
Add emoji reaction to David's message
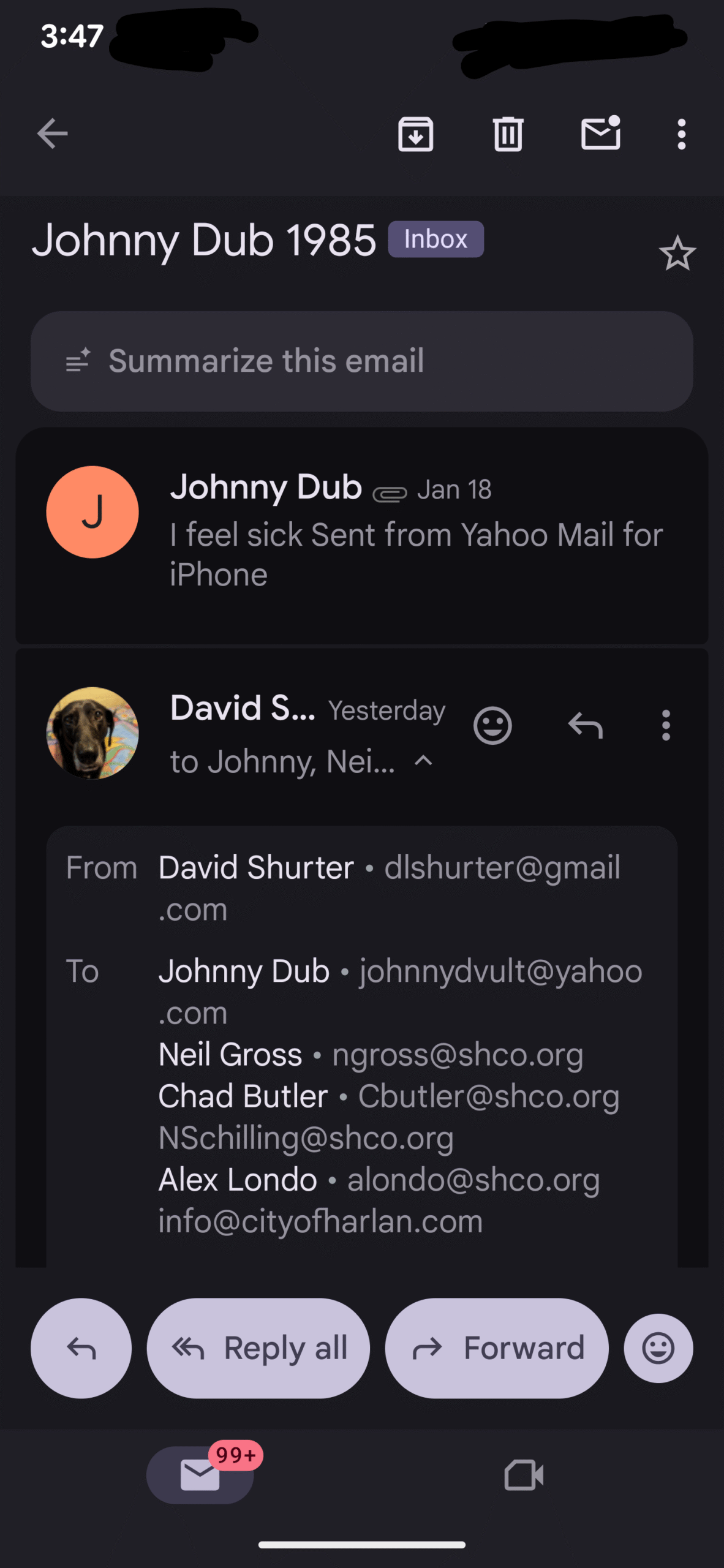(492, 726)
